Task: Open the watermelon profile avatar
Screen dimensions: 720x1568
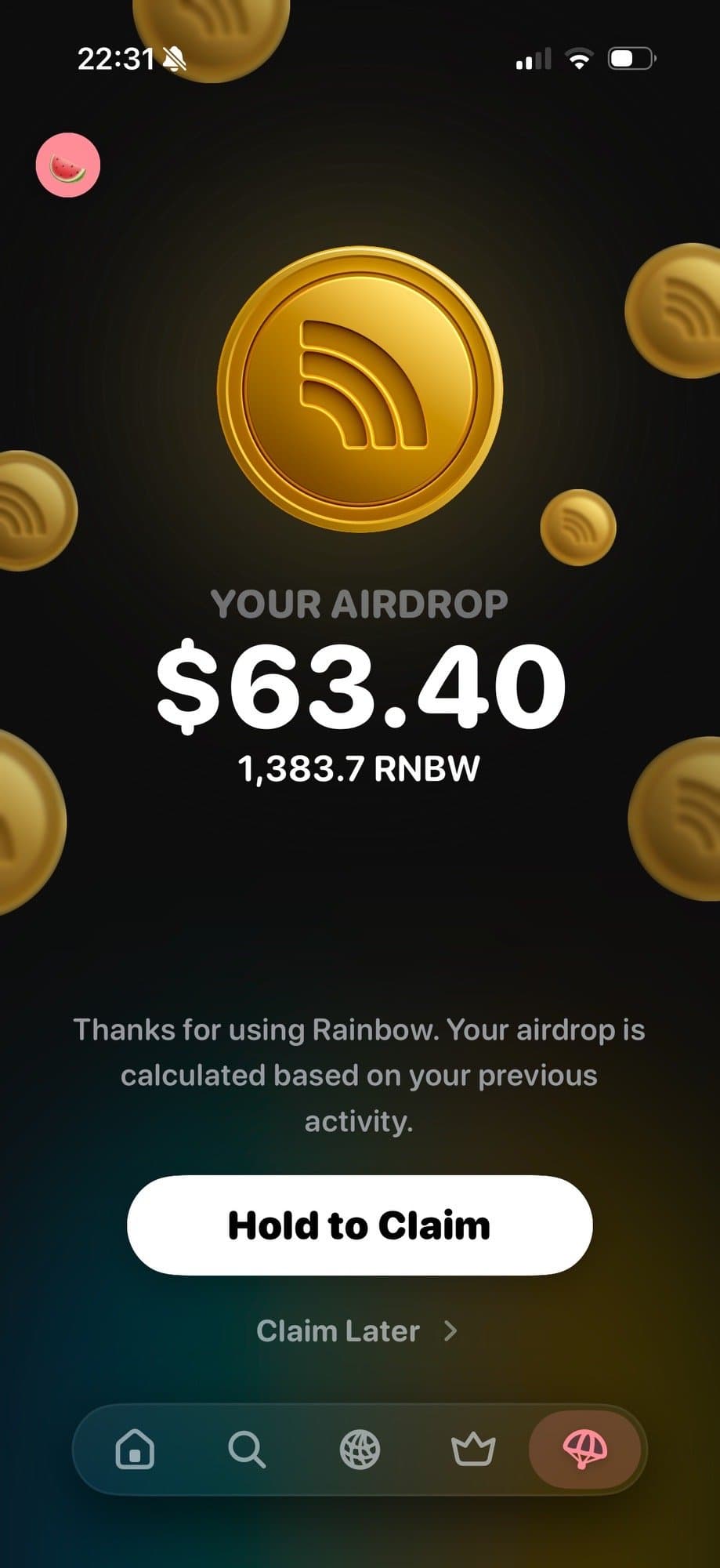Action: pyautogui.click(x=68, y=165)
